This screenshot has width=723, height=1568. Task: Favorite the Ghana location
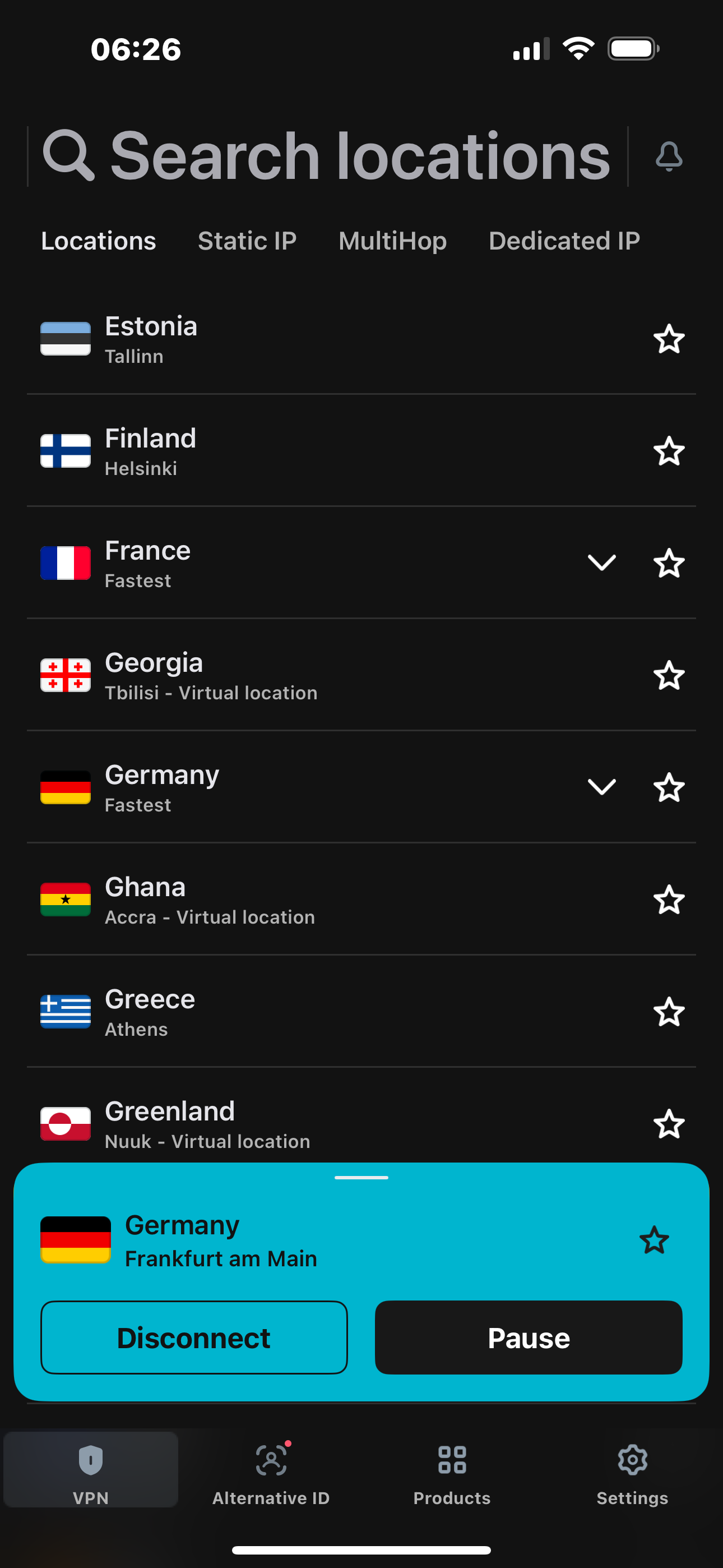(x=669, y=900)
